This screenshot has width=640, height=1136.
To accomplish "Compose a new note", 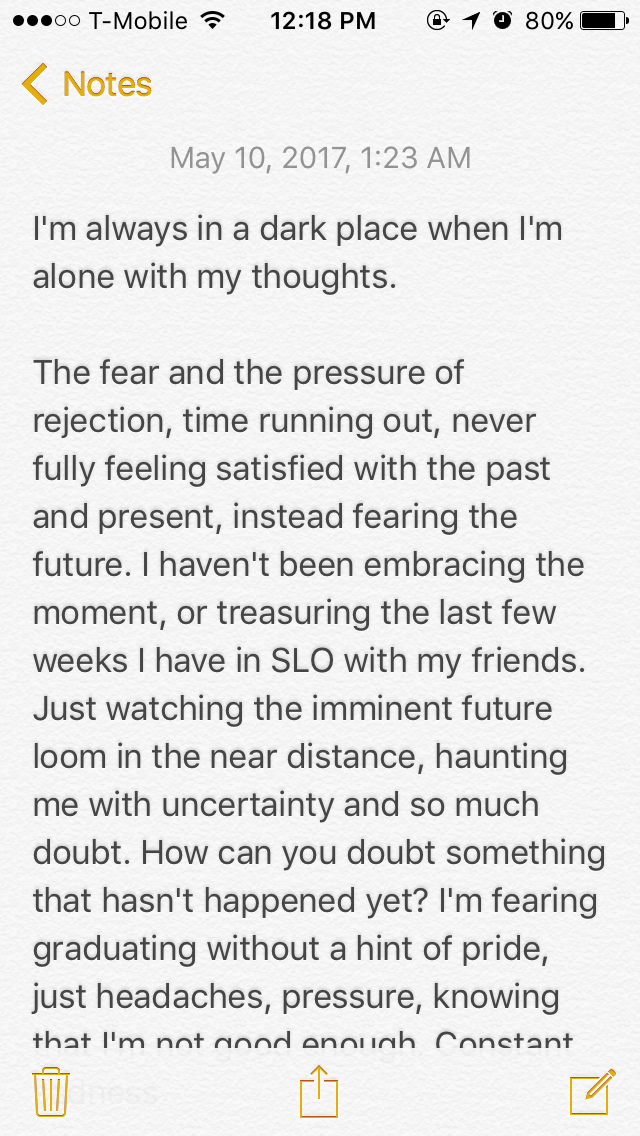I will point(592,1090).
